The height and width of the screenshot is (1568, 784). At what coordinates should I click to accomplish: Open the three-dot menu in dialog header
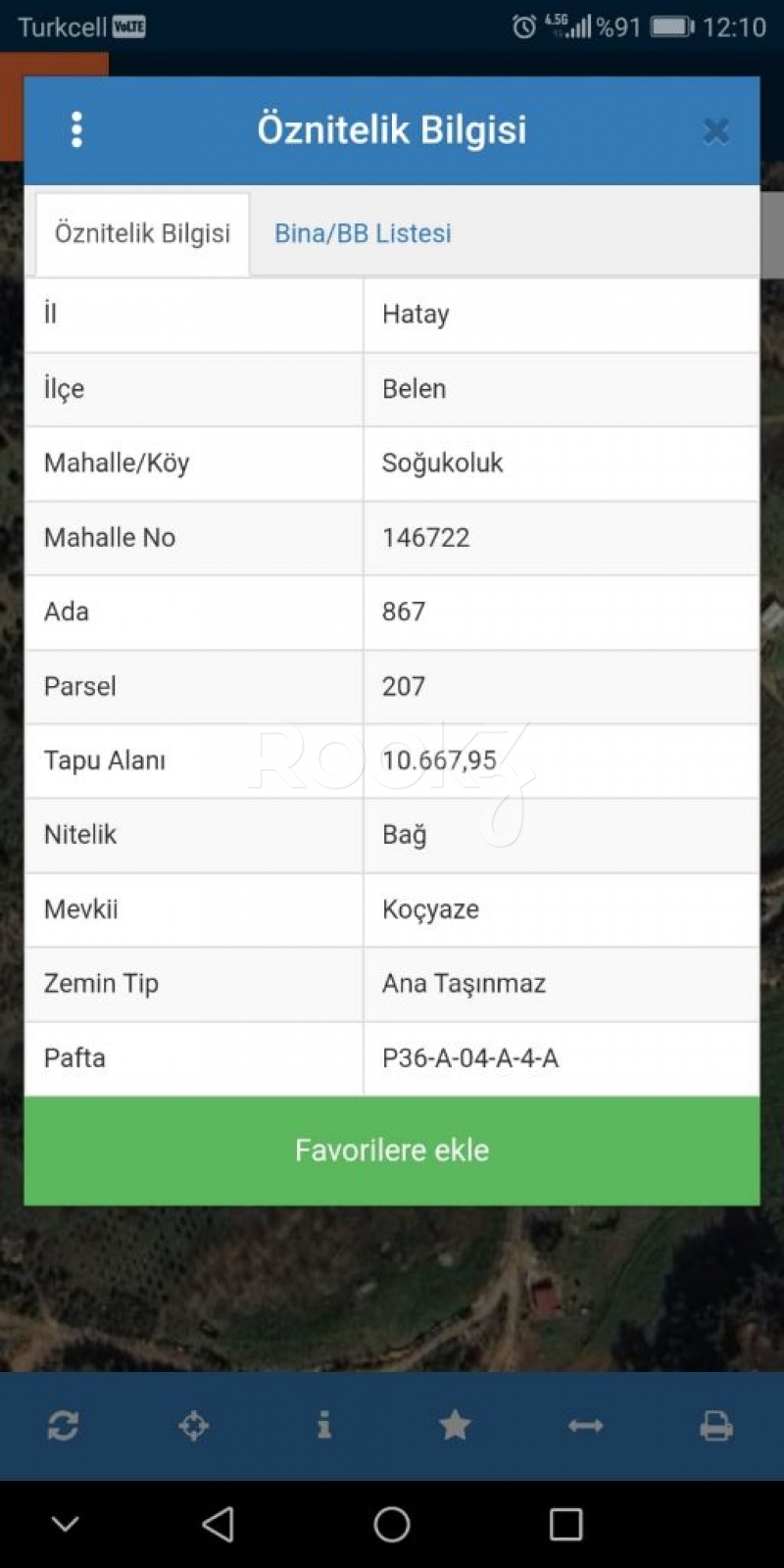point(76,129)
